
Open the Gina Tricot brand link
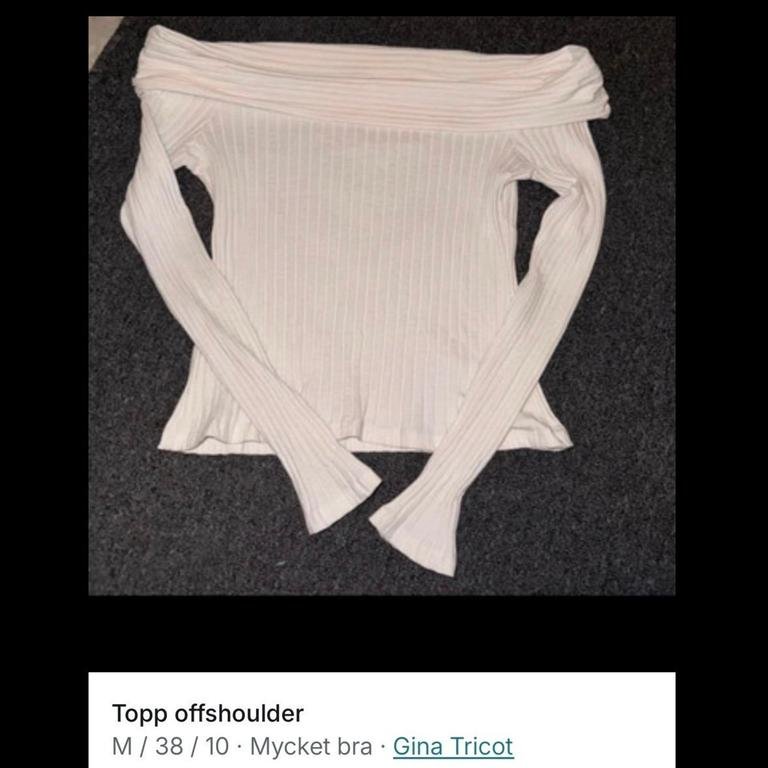click(452, 746)
